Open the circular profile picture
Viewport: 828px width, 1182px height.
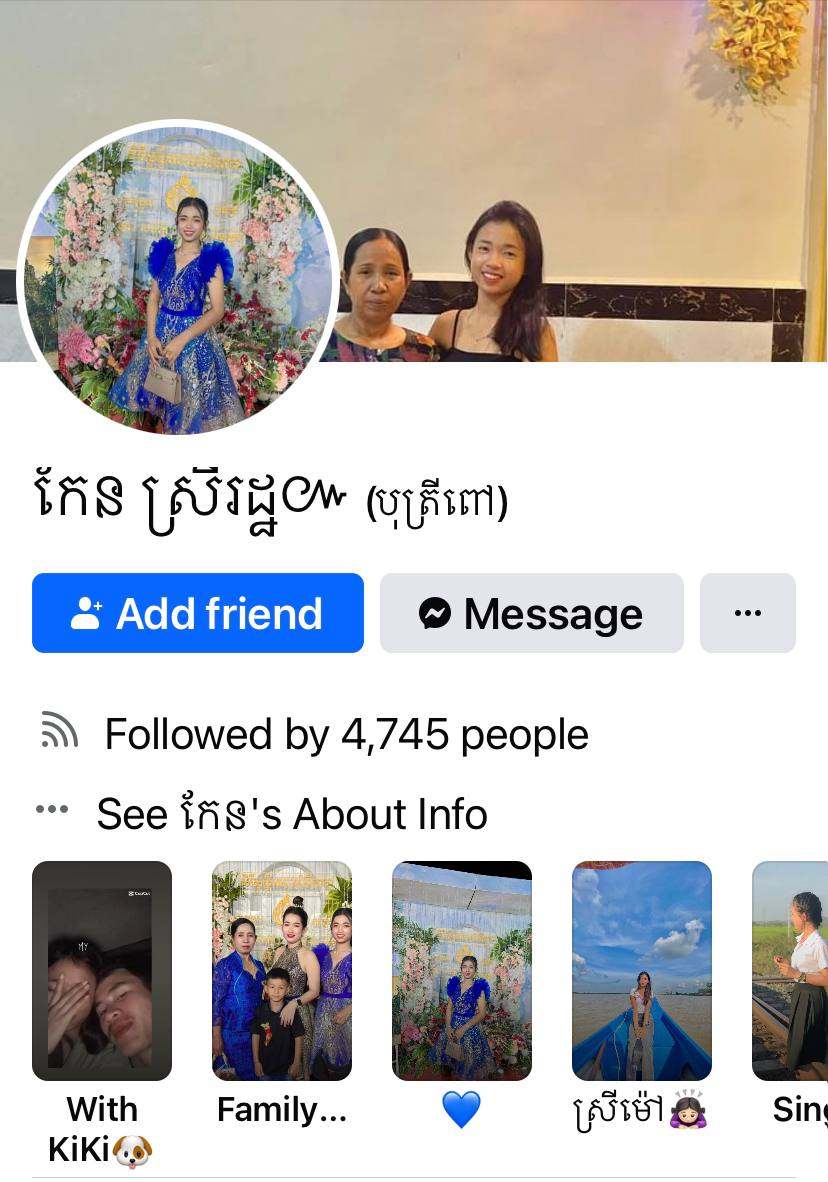pyautogui.click(x=178, y=277)
